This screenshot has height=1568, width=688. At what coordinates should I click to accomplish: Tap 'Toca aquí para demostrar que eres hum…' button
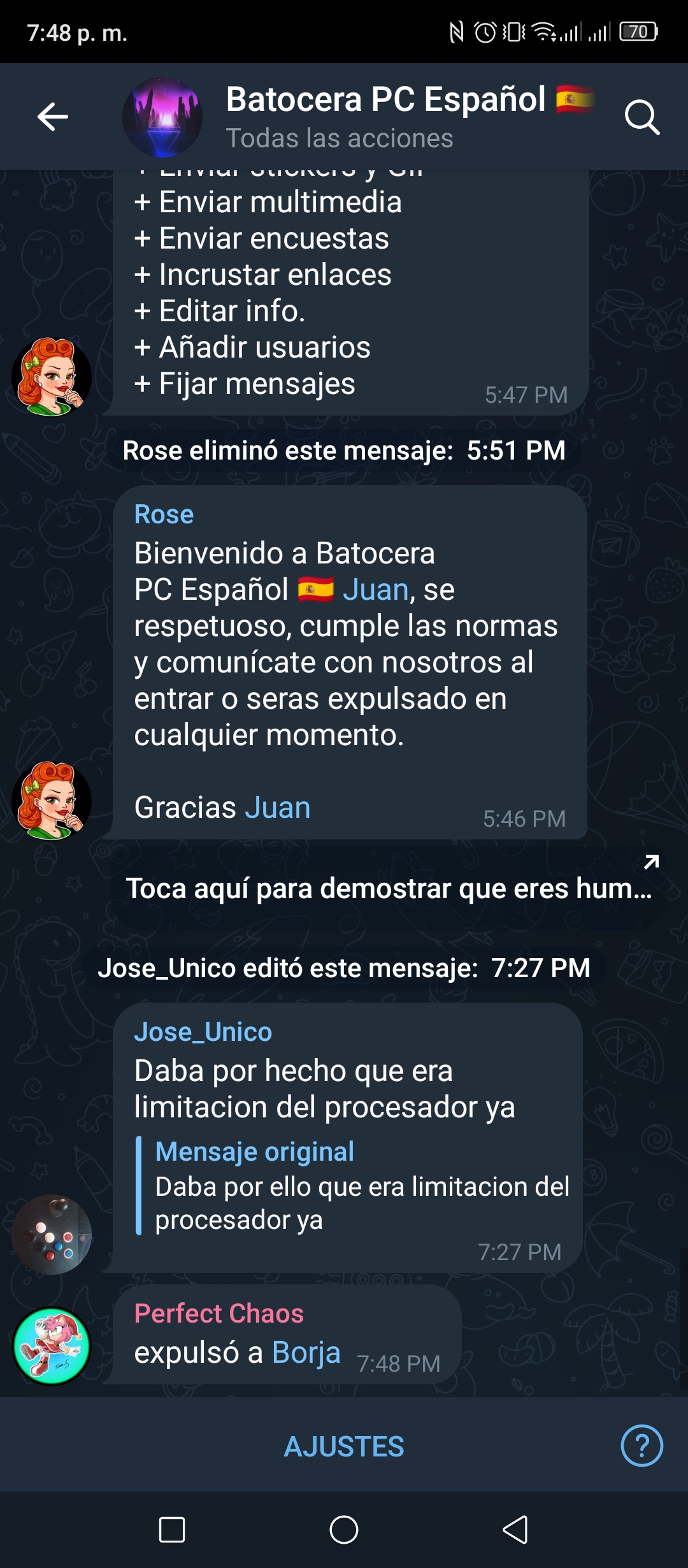coord(389,888)
